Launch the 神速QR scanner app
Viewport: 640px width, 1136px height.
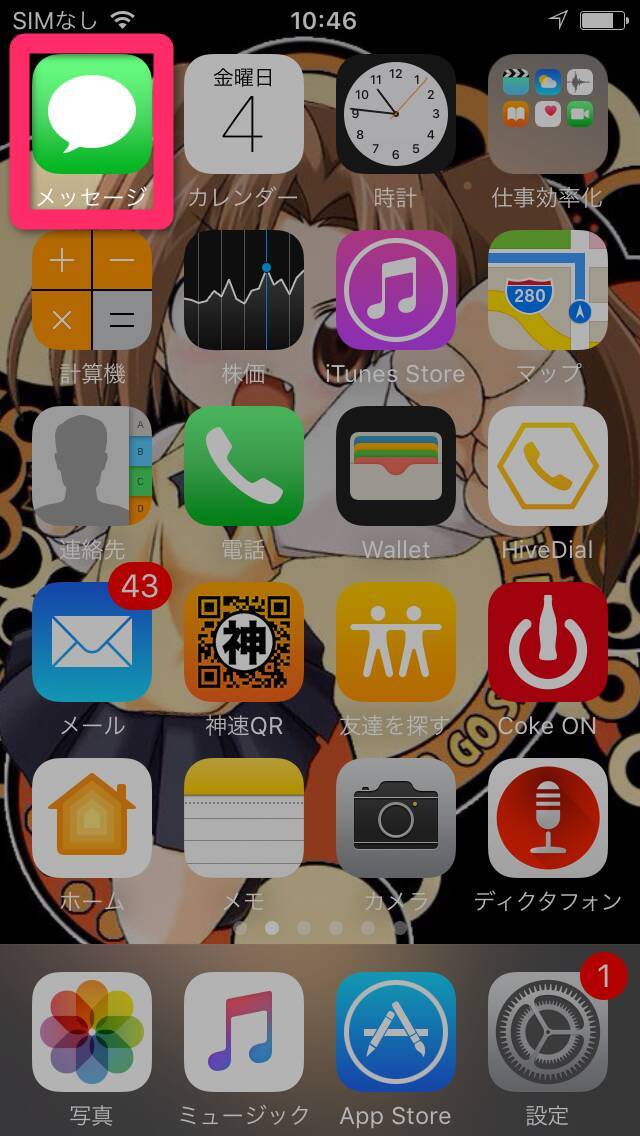244,642
